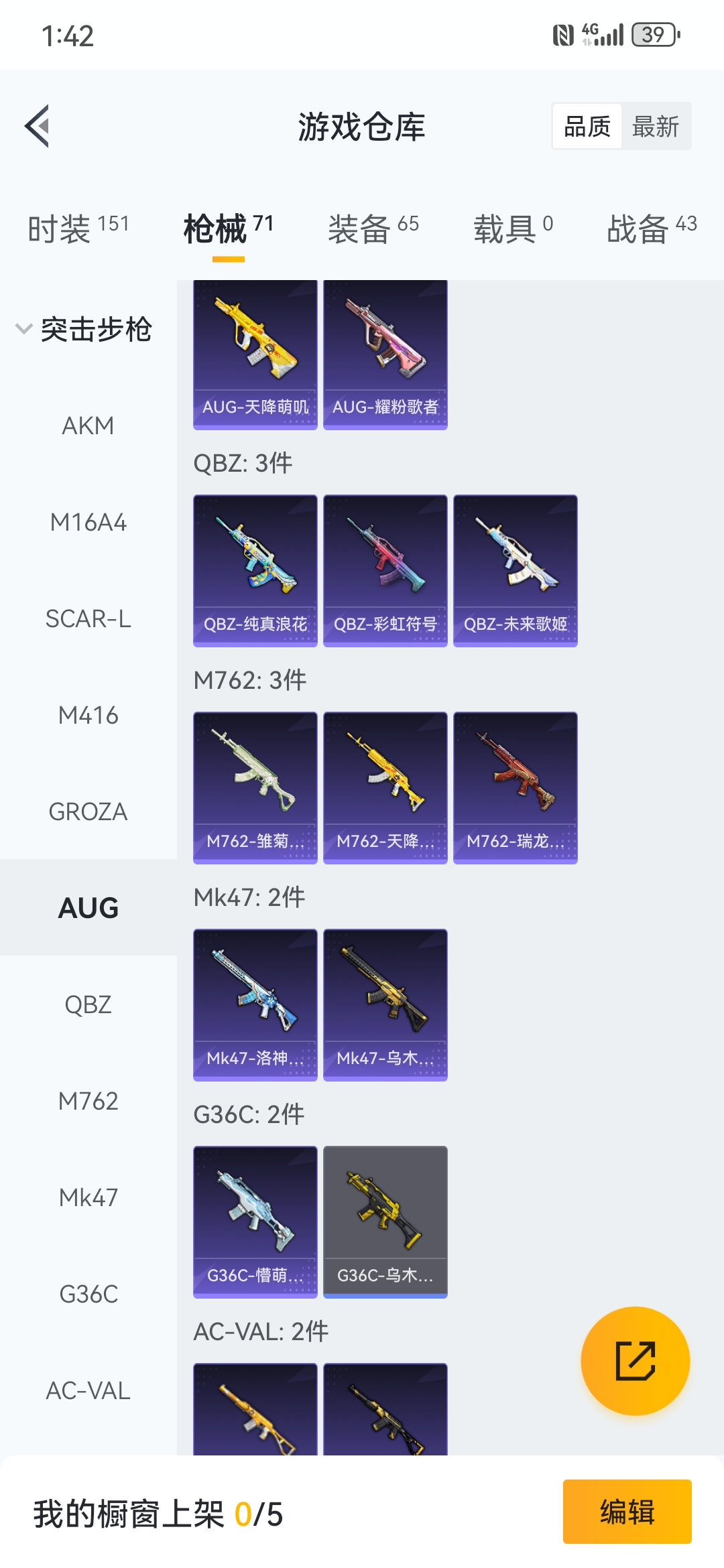Sort by 最新 (newest)
The image size is (724, 1568).
656,127
